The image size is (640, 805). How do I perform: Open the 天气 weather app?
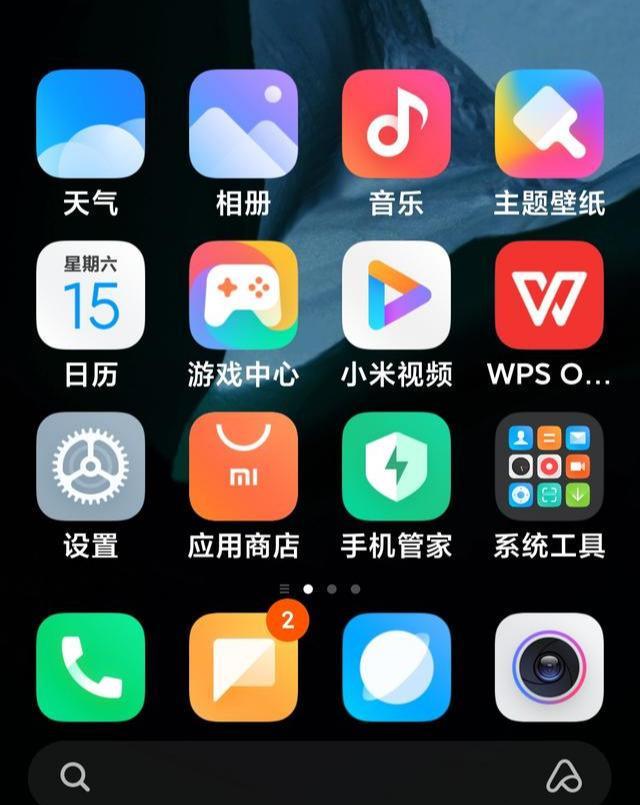click(x=90, y=124)
